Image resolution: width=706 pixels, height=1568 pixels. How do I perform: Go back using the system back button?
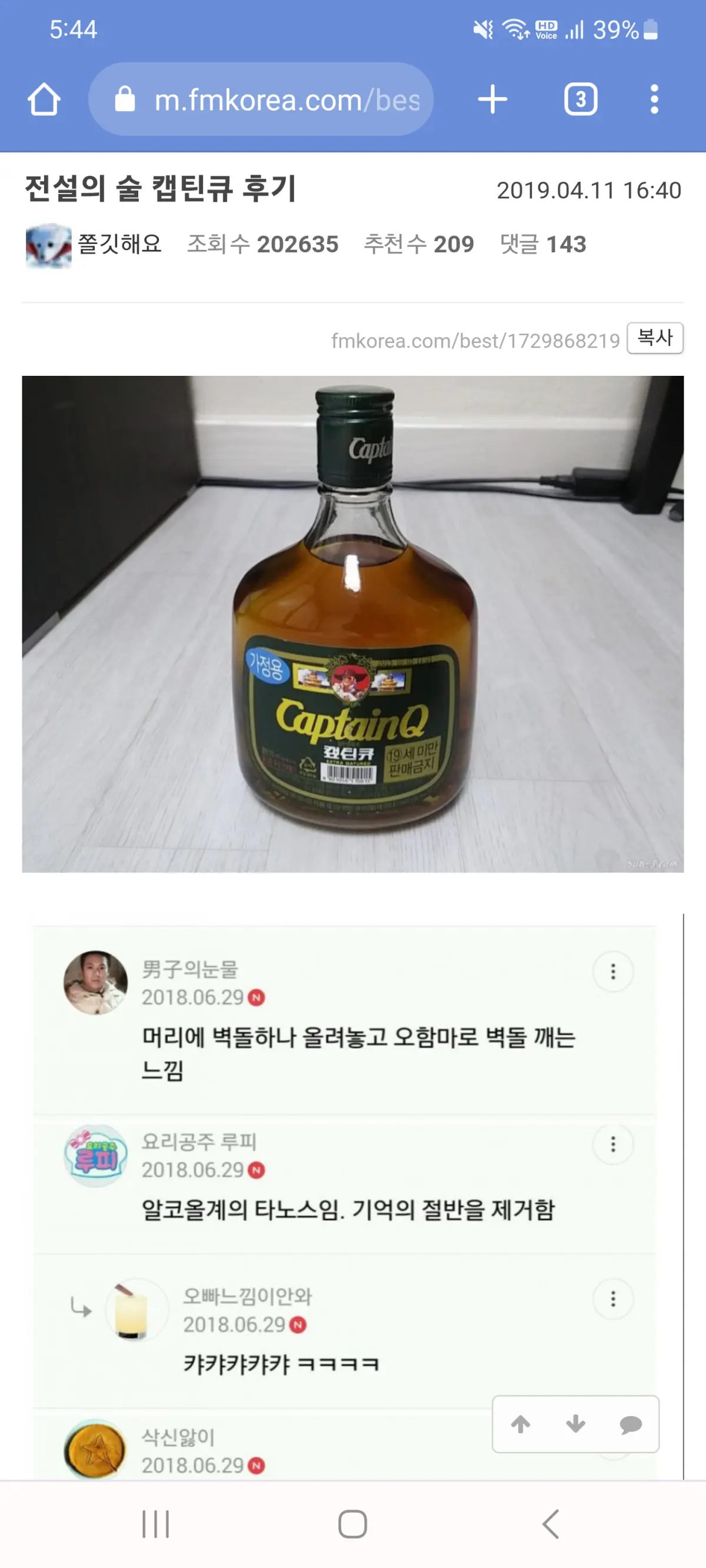coord(550,1523)
